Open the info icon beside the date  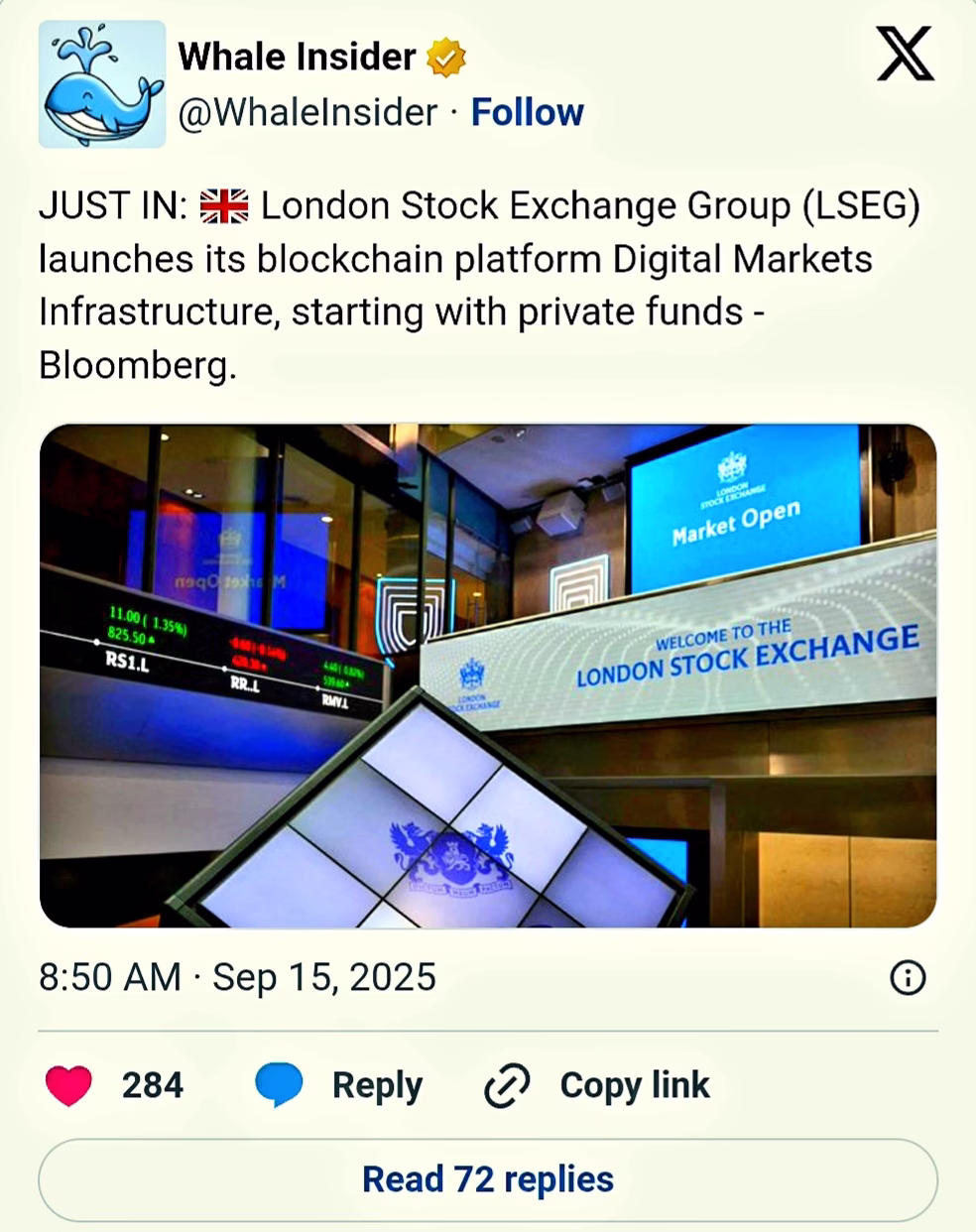point(908,978)
